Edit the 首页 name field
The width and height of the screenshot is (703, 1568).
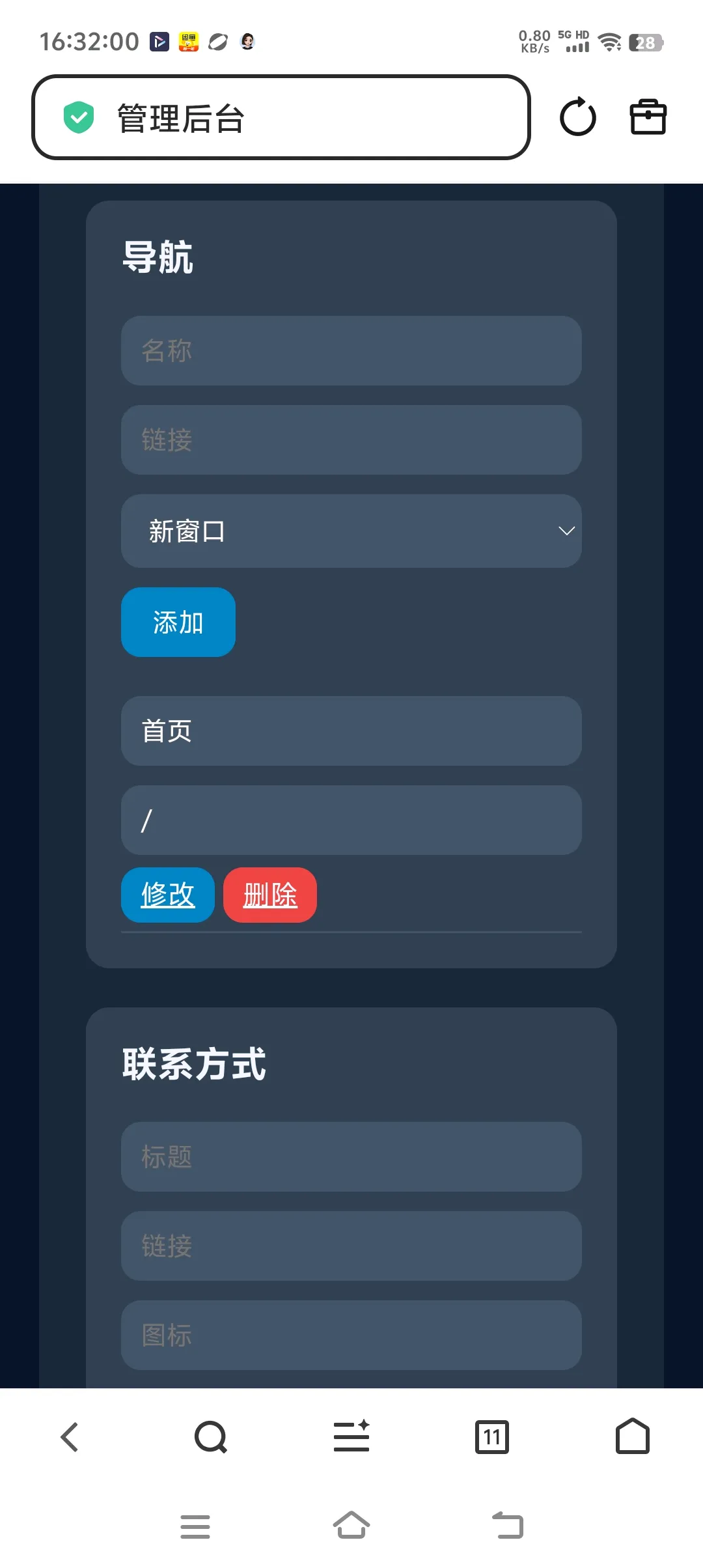pos(351,731)
